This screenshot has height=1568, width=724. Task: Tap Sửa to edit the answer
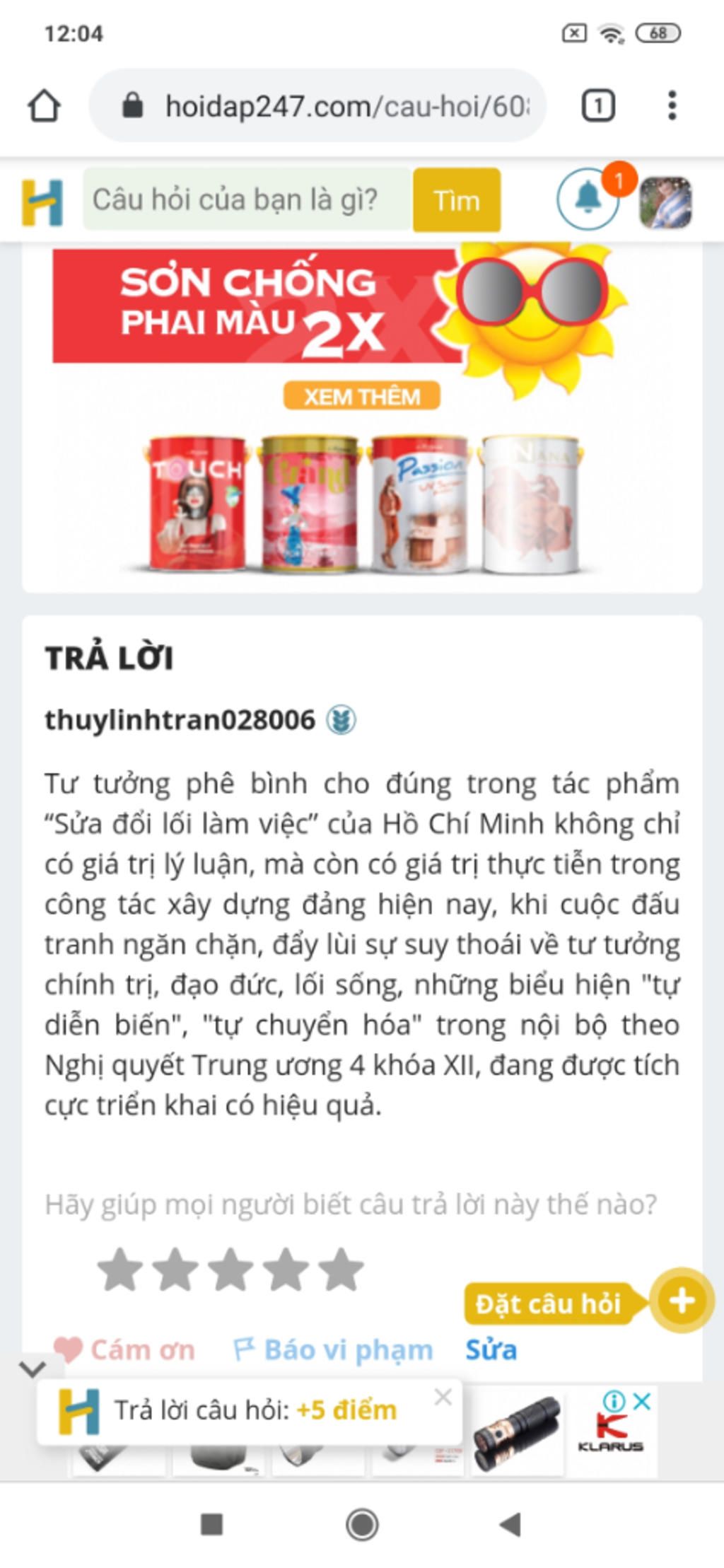point(491,1349)
